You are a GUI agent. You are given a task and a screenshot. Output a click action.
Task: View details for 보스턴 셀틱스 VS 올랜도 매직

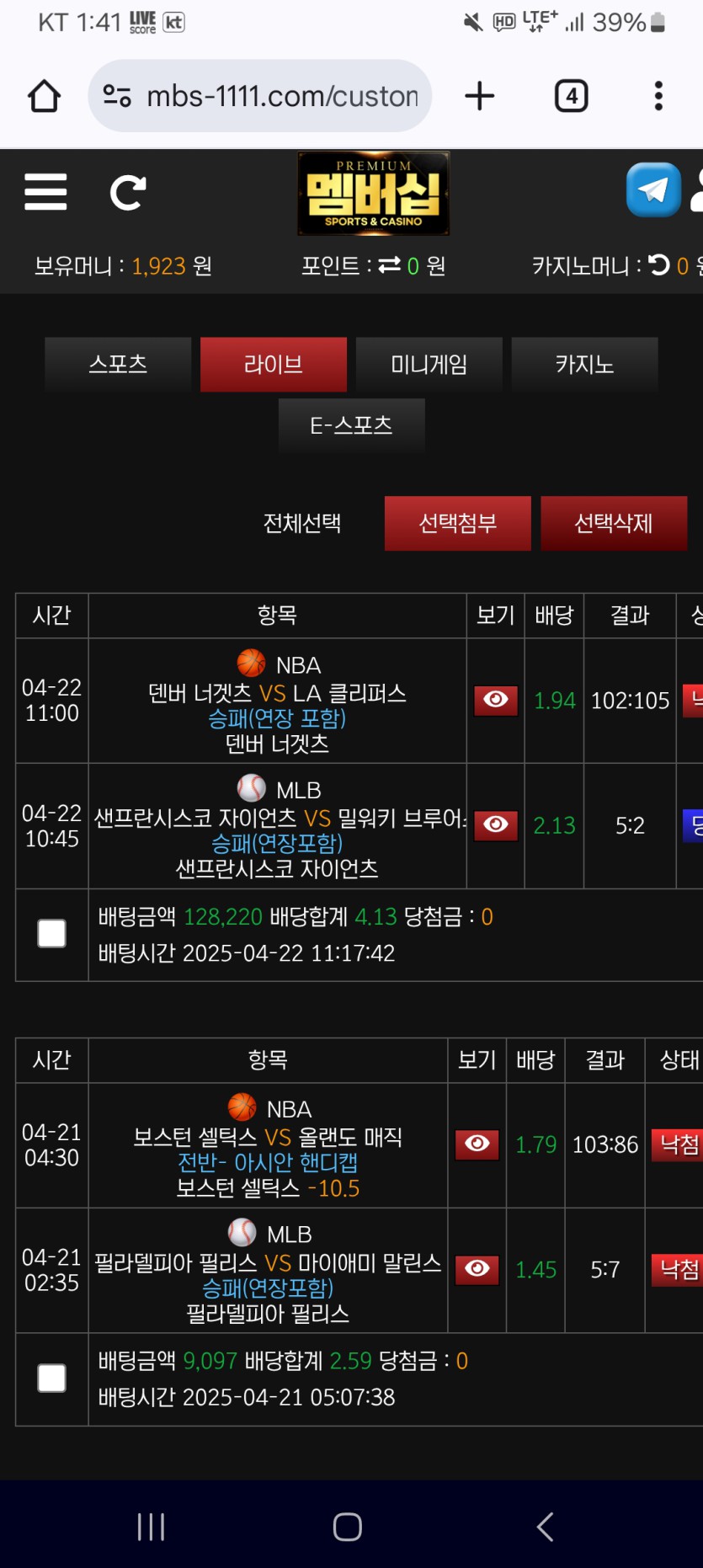click(x=477, y=1144)
